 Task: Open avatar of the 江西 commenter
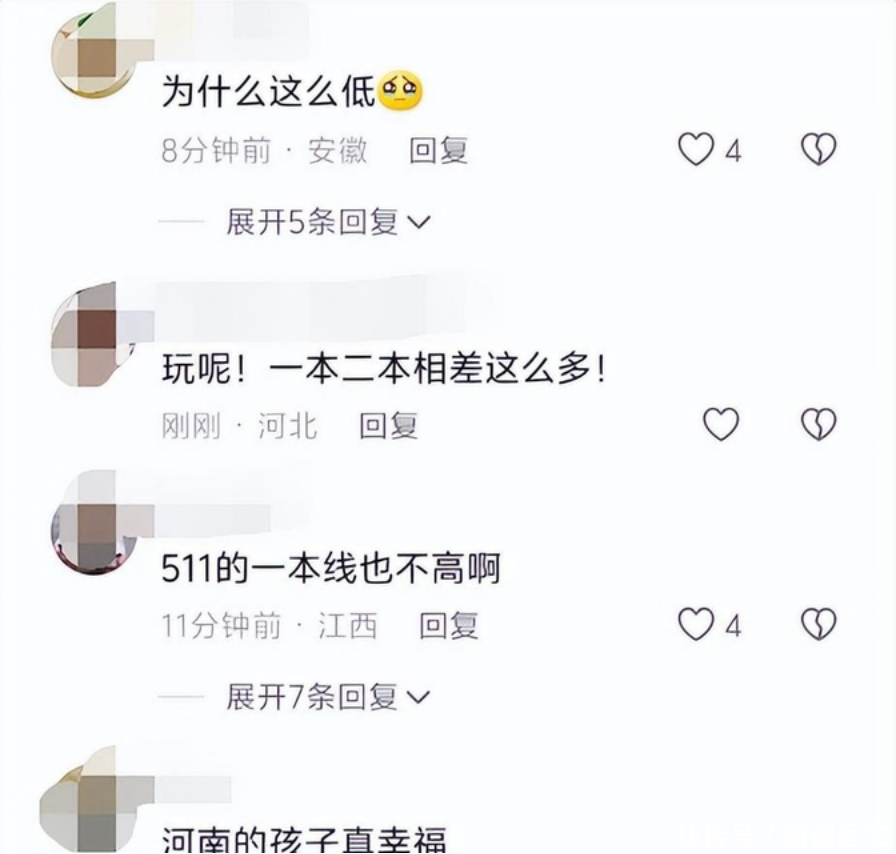[94, 527]
